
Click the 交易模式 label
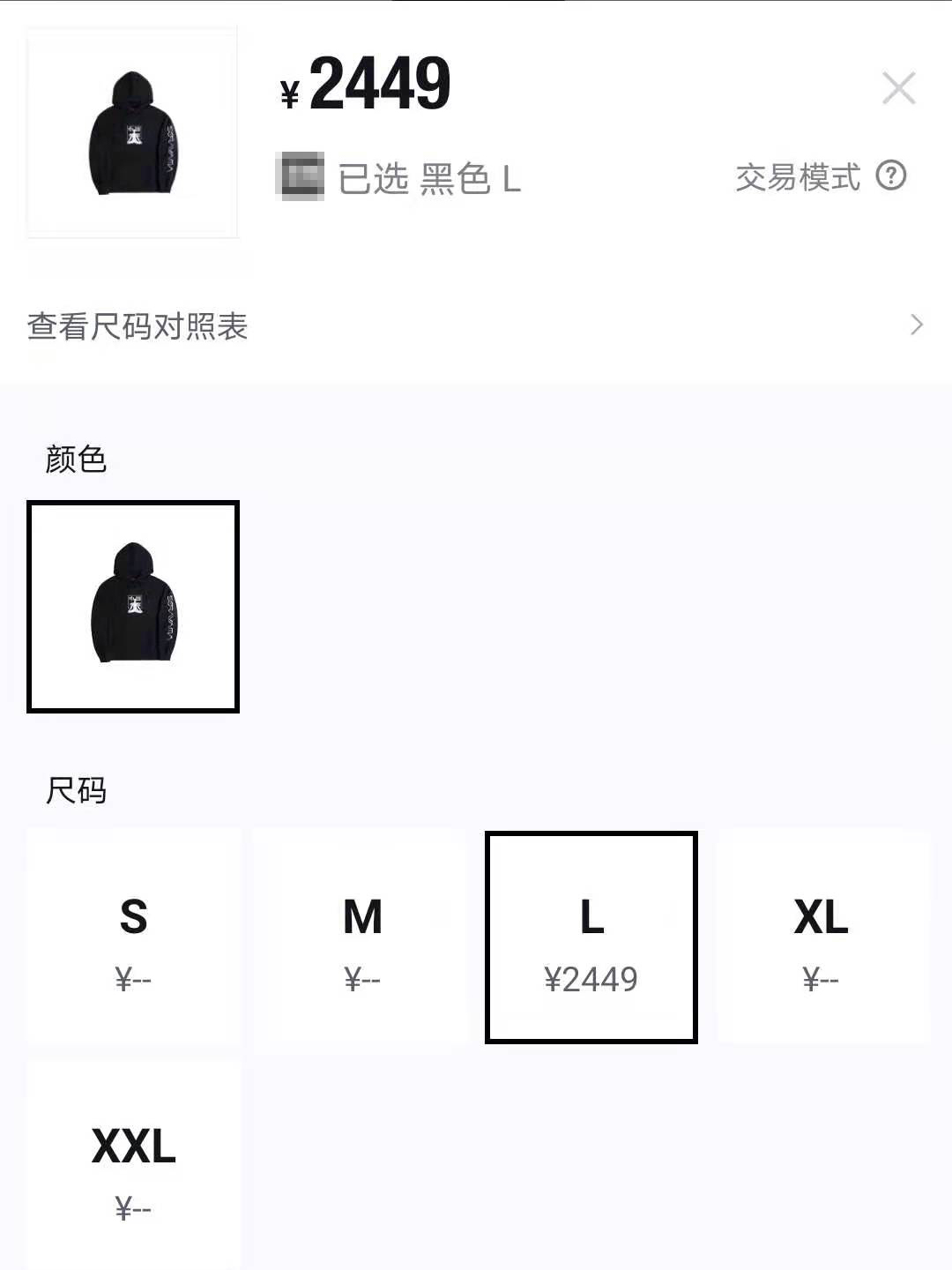(x=798, y=176)
